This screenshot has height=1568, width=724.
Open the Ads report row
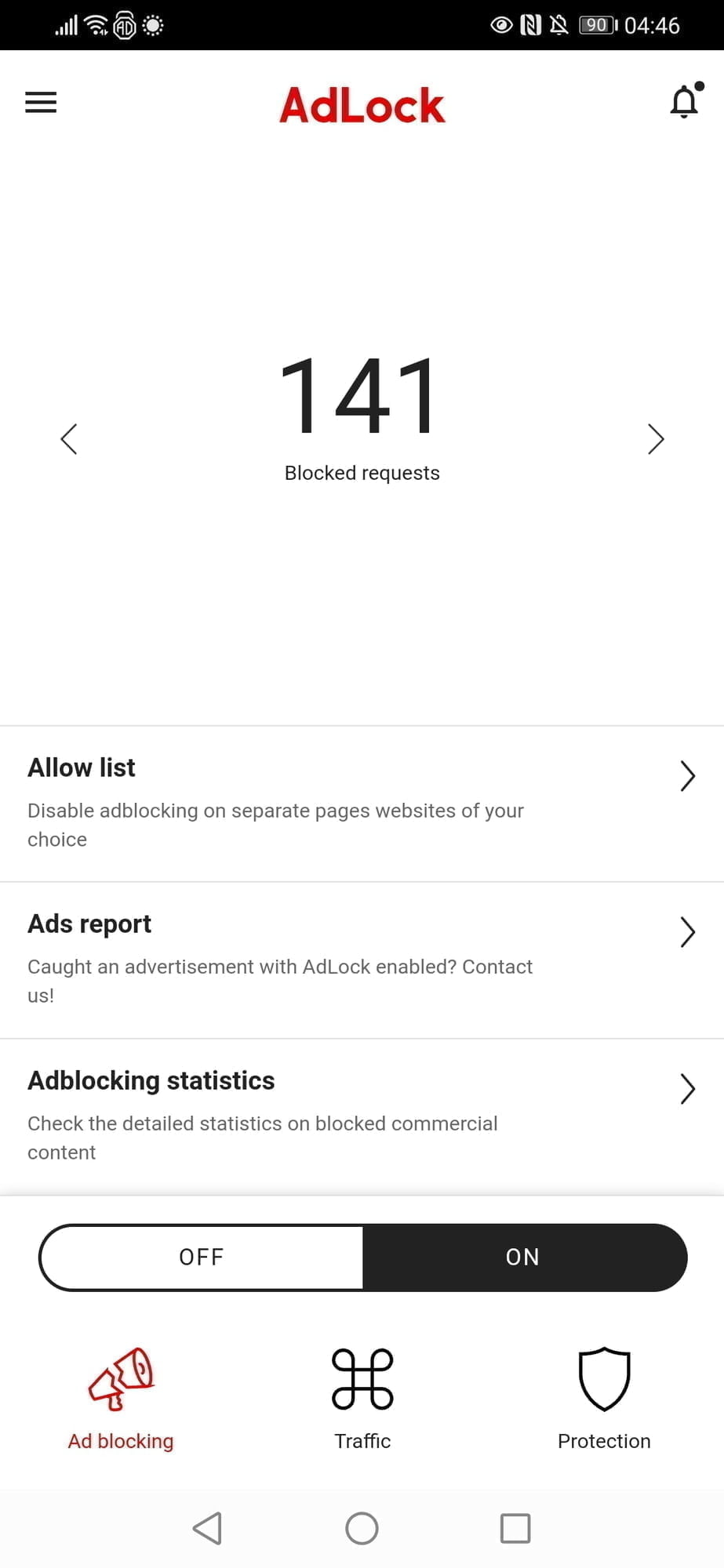tap(361, 959)
